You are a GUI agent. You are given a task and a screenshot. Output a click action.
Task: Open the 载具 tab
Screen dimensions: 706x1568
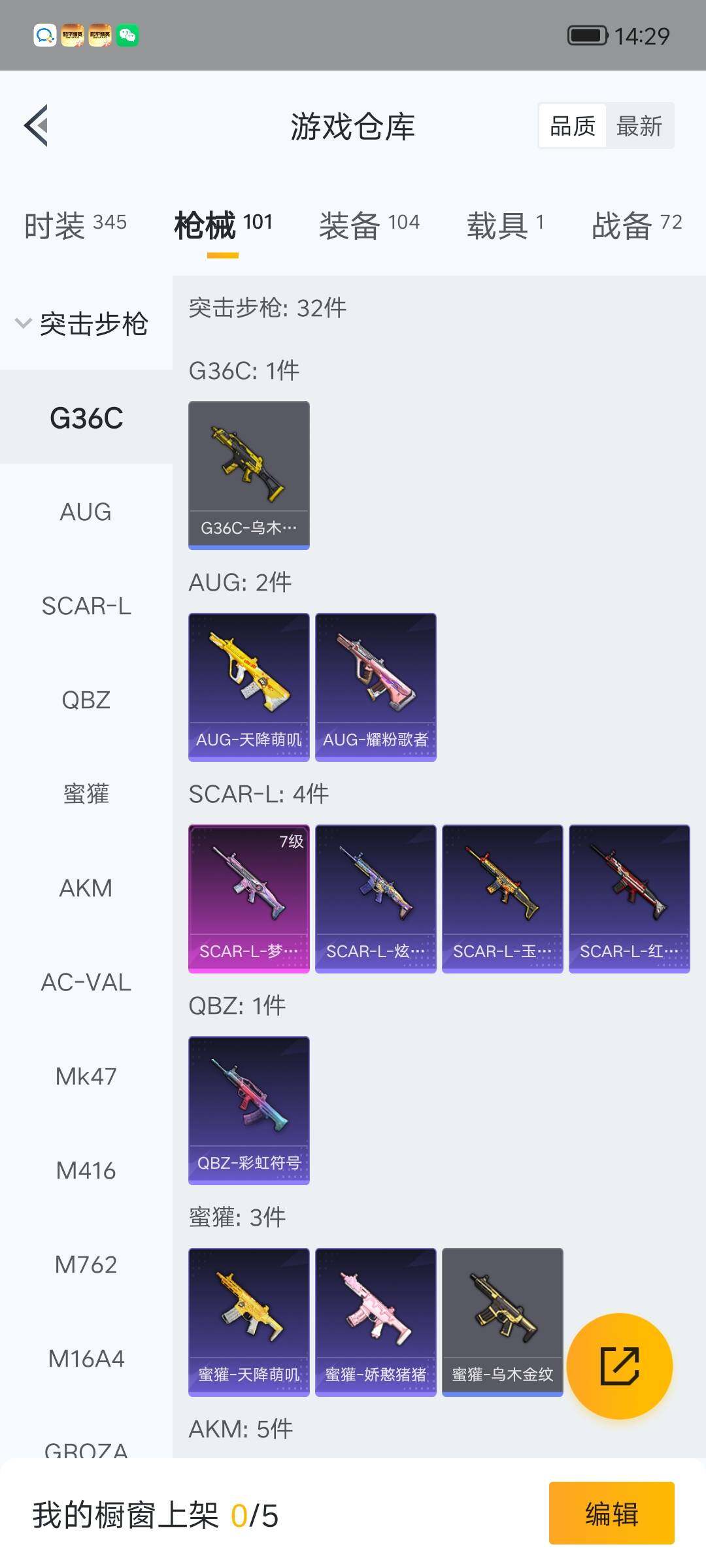[505, 225]
